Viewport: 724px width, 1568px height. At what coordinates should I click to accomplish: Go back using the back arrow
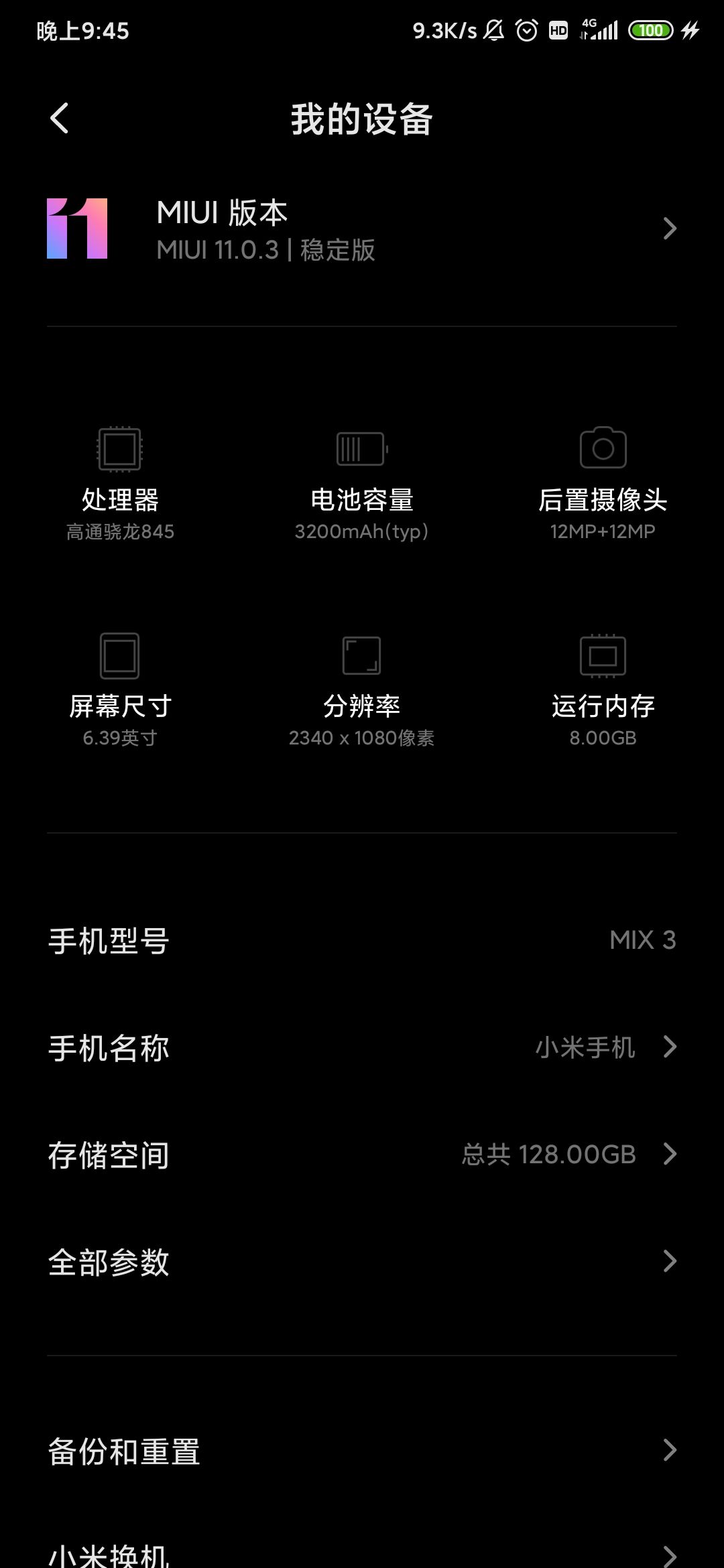[60, 118]
